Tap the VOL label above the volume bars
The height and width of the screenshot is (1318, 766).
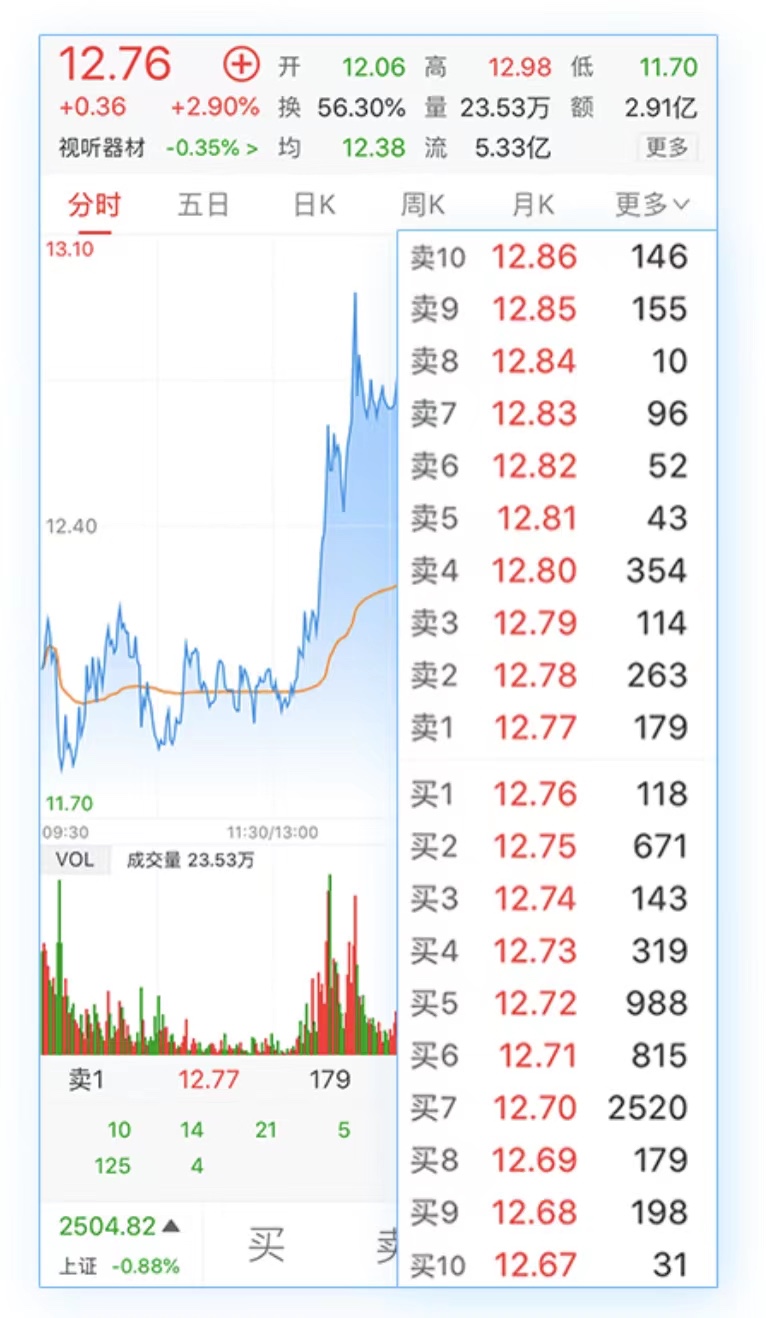pyautogui.click(x=75, y=860)
